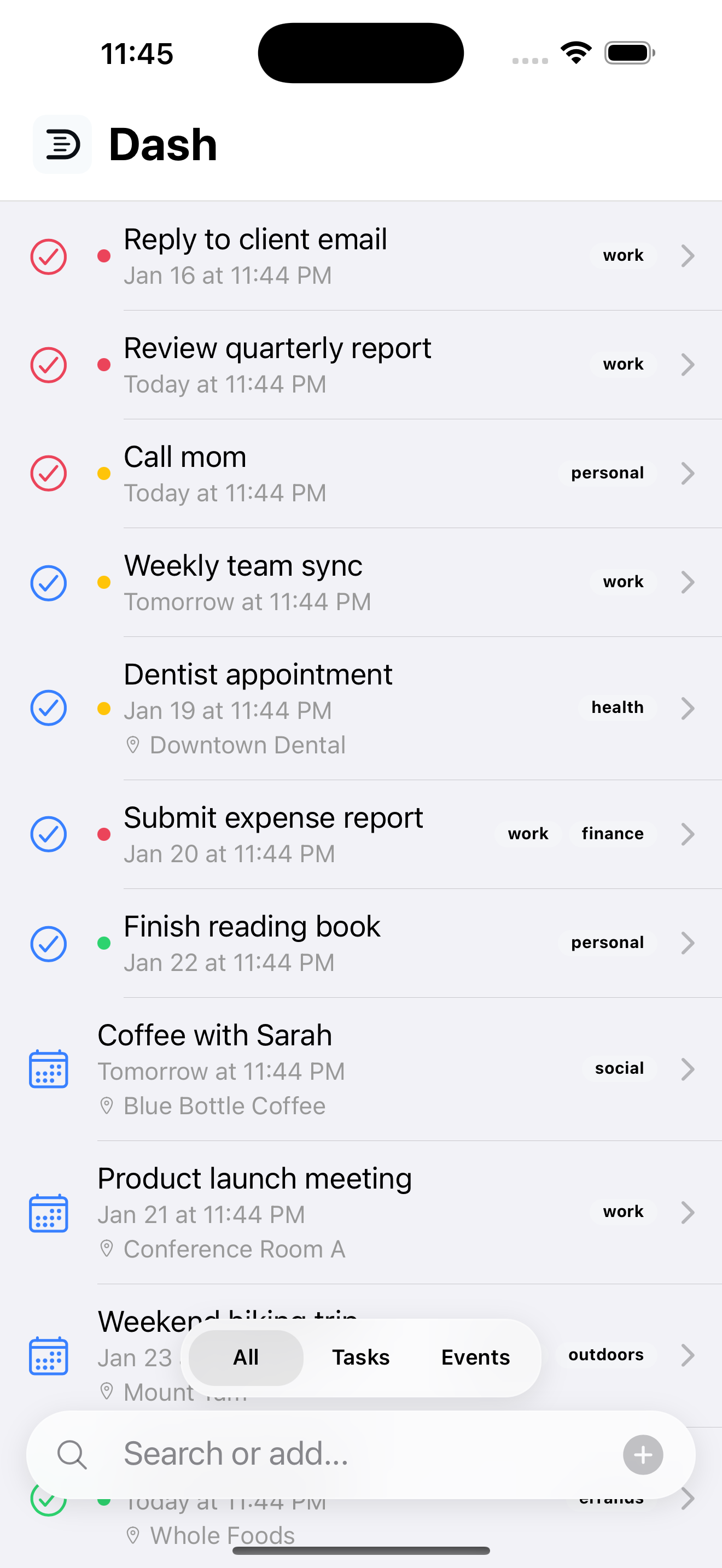Tap the calendar icon for Product launch meeting

tap(49, 1213)
